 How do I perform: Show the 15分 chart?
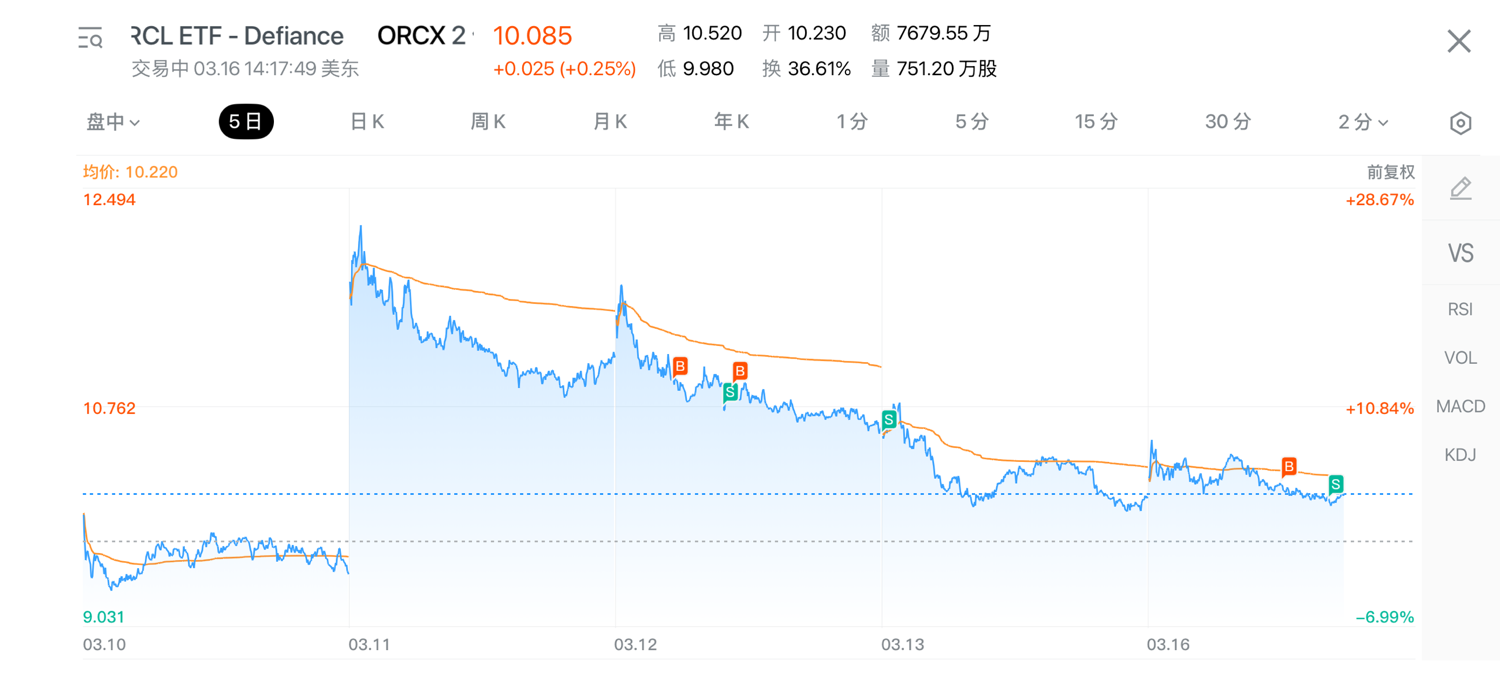pyautogui.click(x=1096, y=122)
